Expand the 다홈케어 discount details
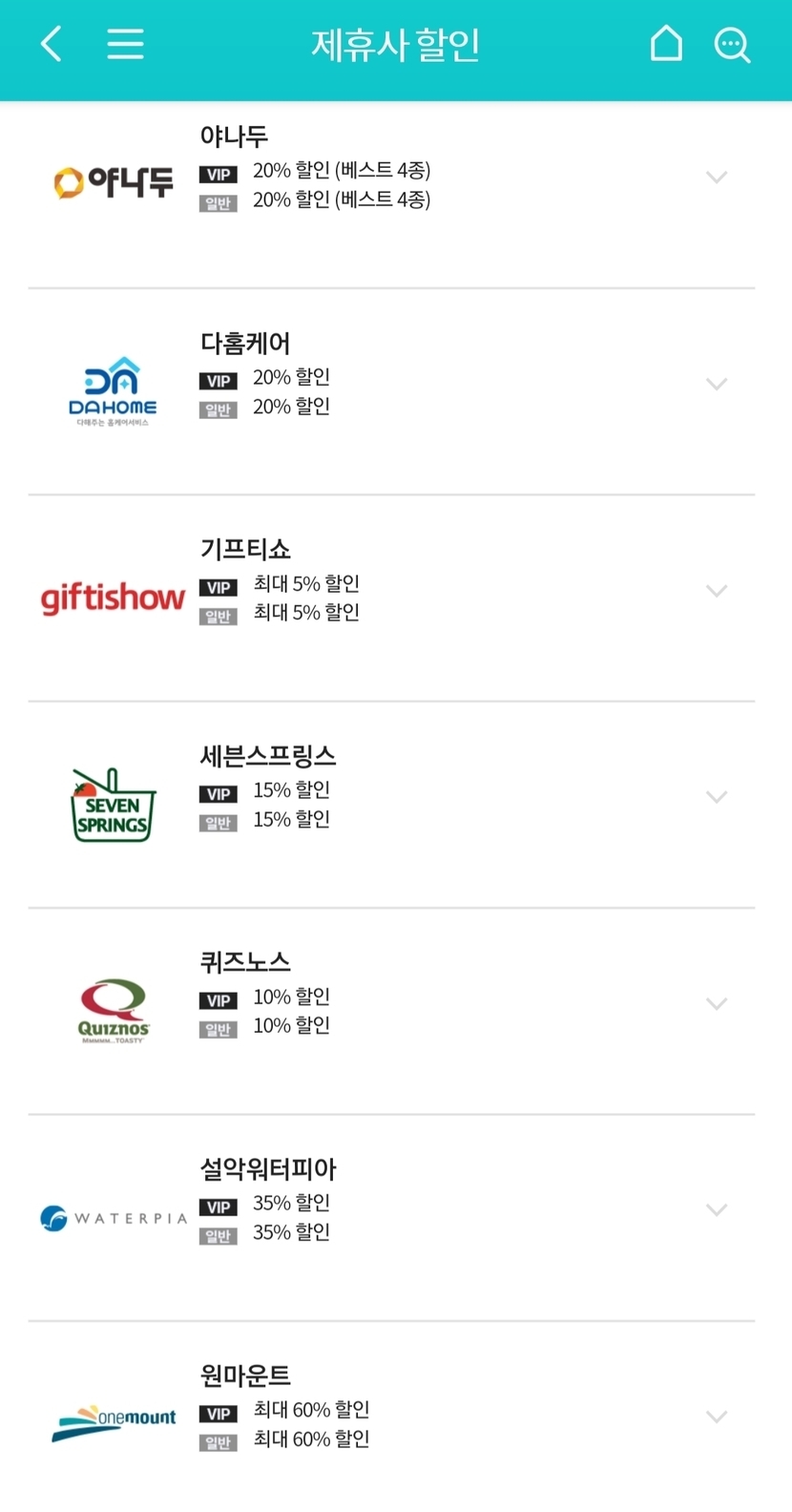 (x=716, y=384)
